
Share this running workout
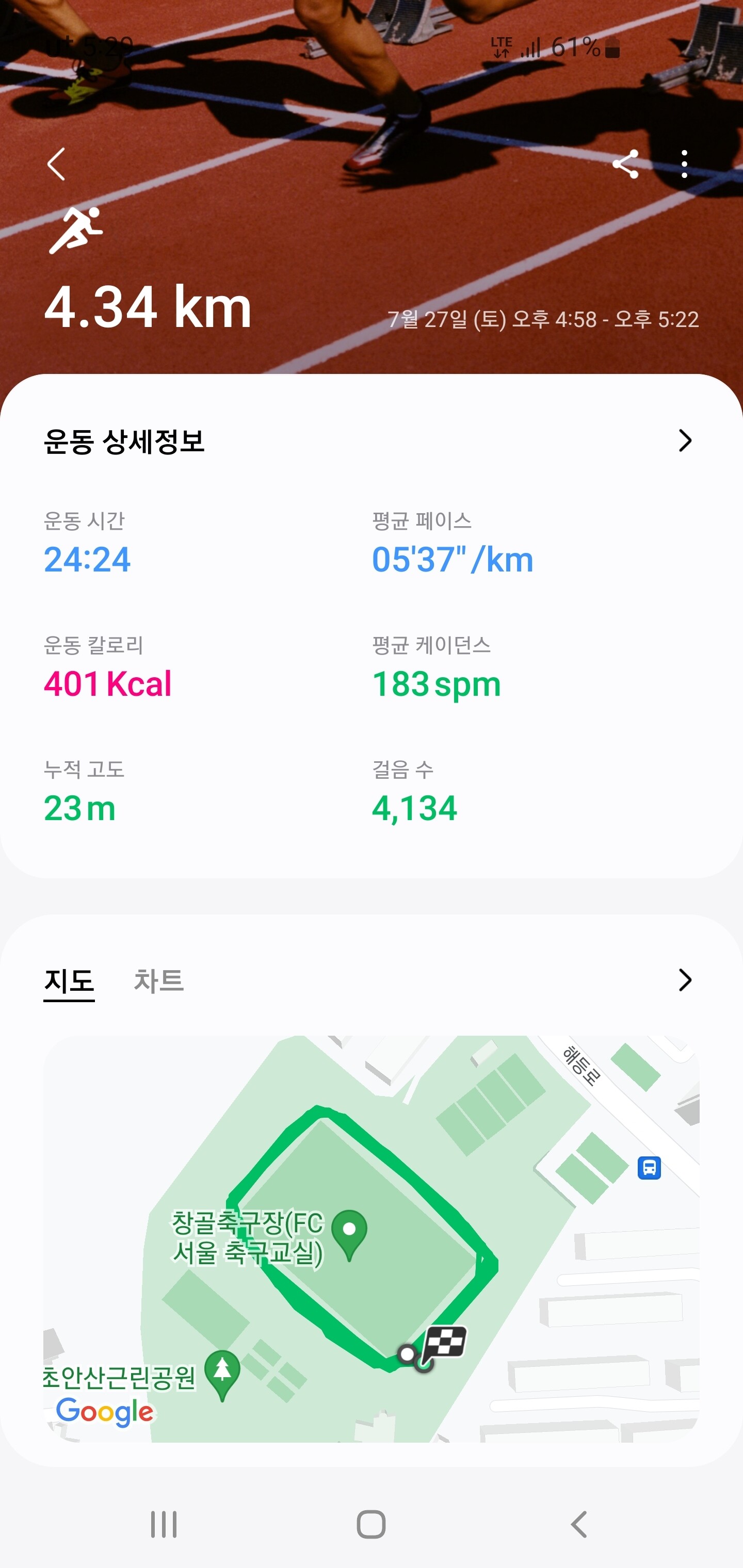[x=625, y=165]
